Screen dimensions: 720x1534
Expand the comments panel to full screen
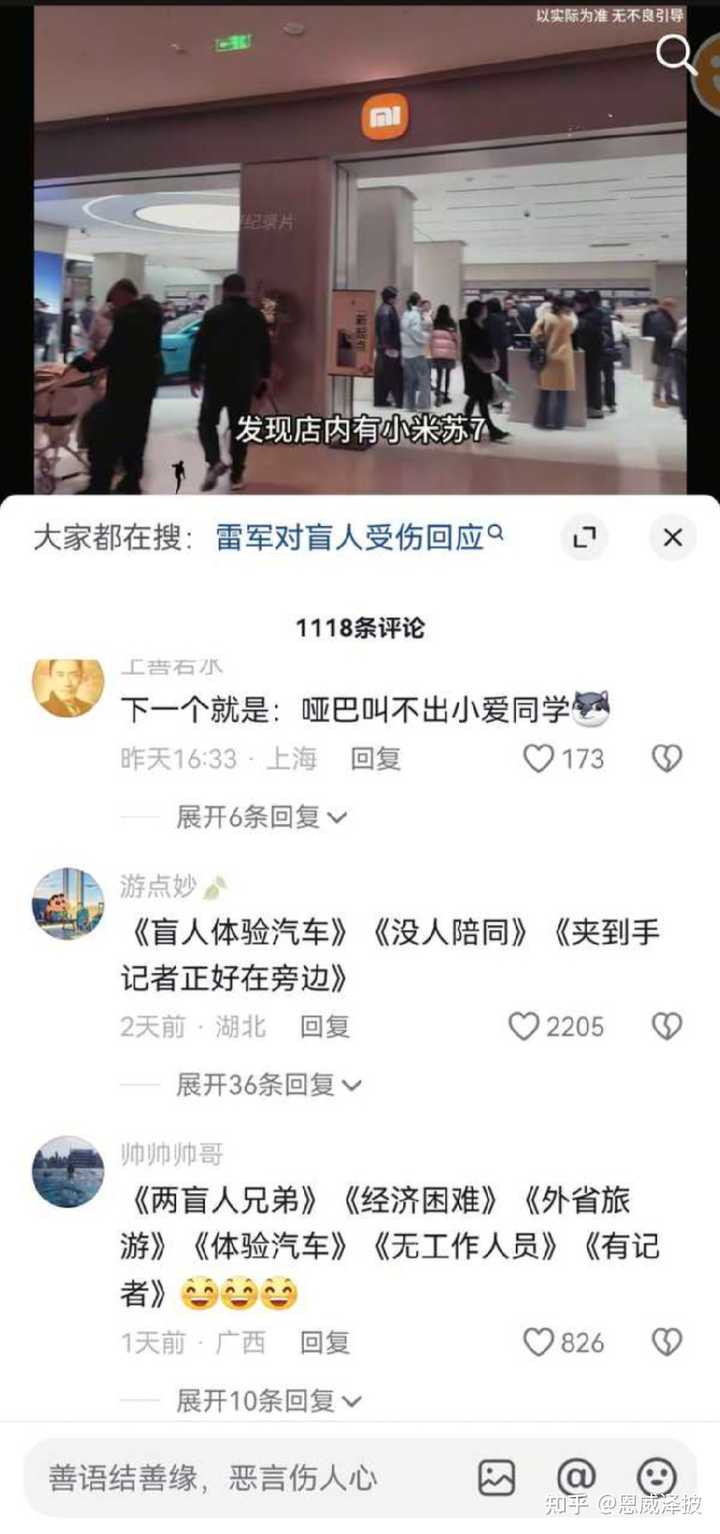[584, 538]
